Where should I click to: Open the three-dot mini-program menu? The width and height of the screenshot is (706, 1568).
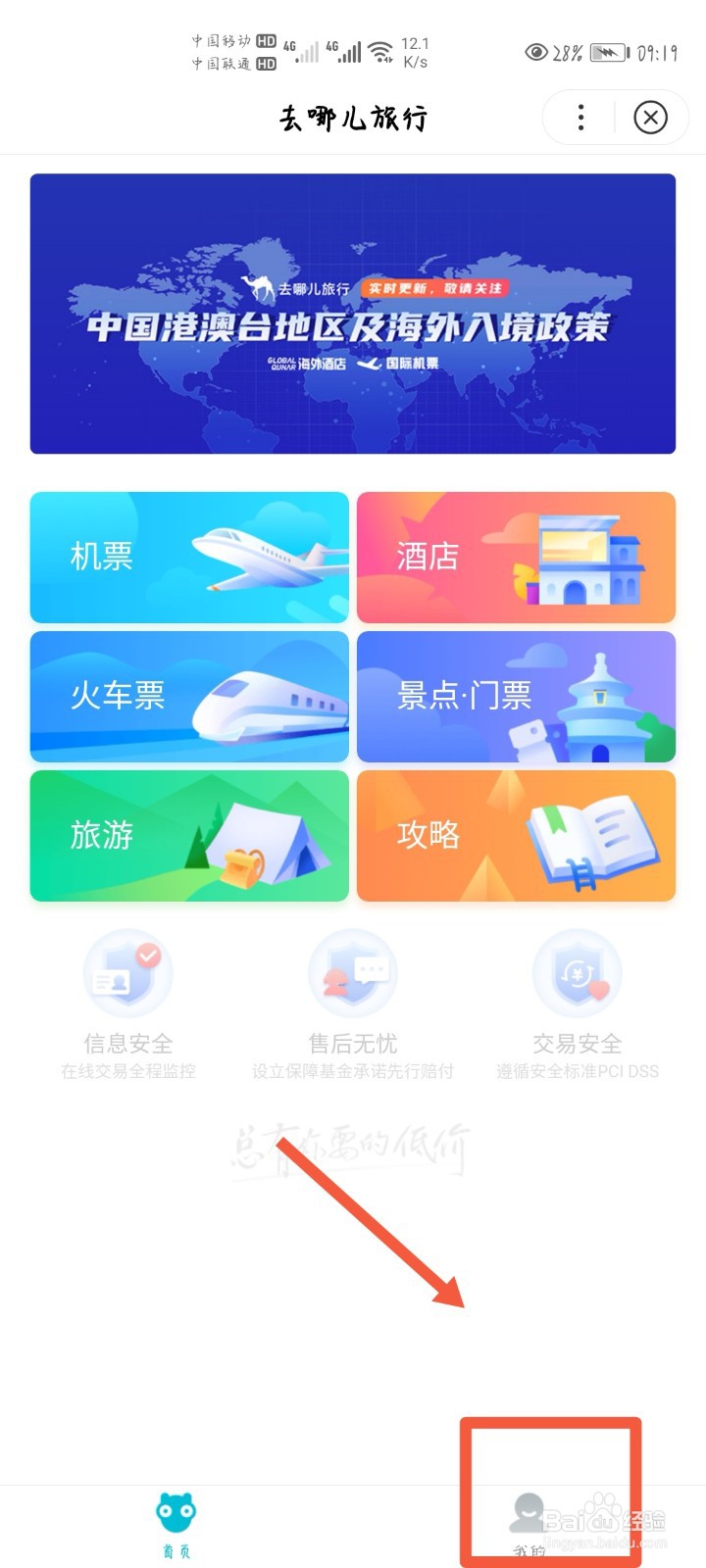tap(580, 118)
